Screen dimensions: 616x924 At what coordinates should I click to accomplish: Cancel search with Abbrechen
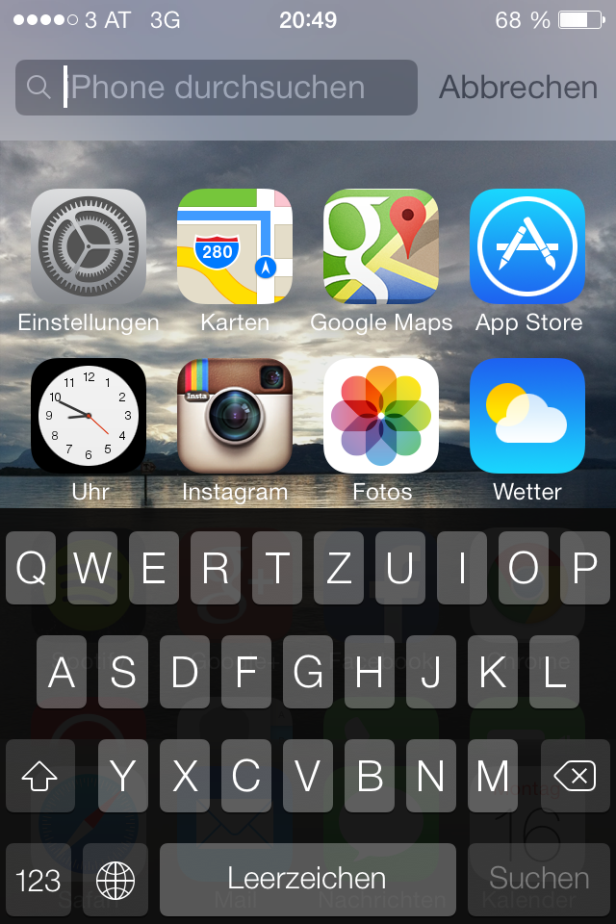point(518,87)
